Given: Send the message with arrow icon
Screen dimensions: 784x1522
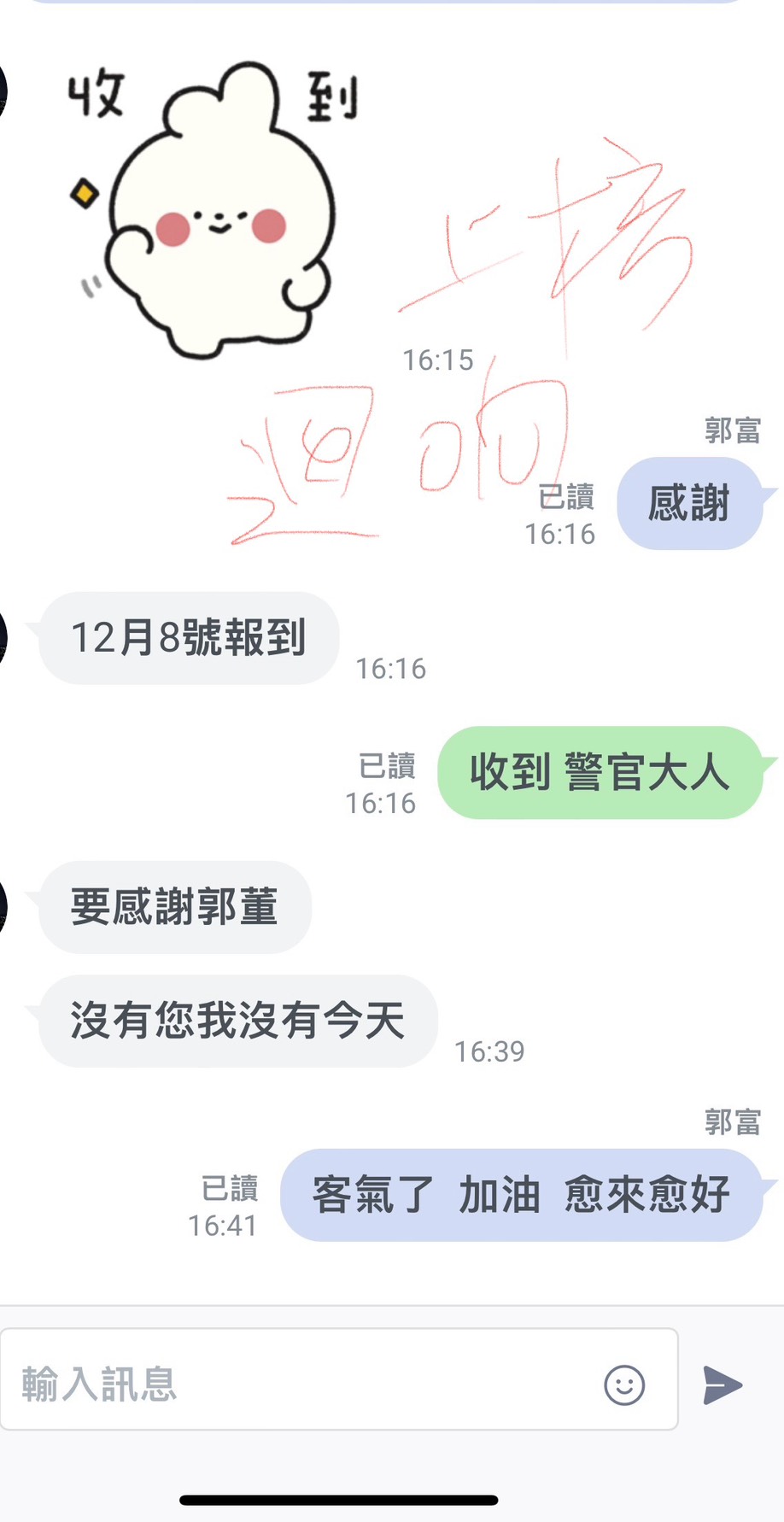Looking at the screenshot, I should (723, 1384).
